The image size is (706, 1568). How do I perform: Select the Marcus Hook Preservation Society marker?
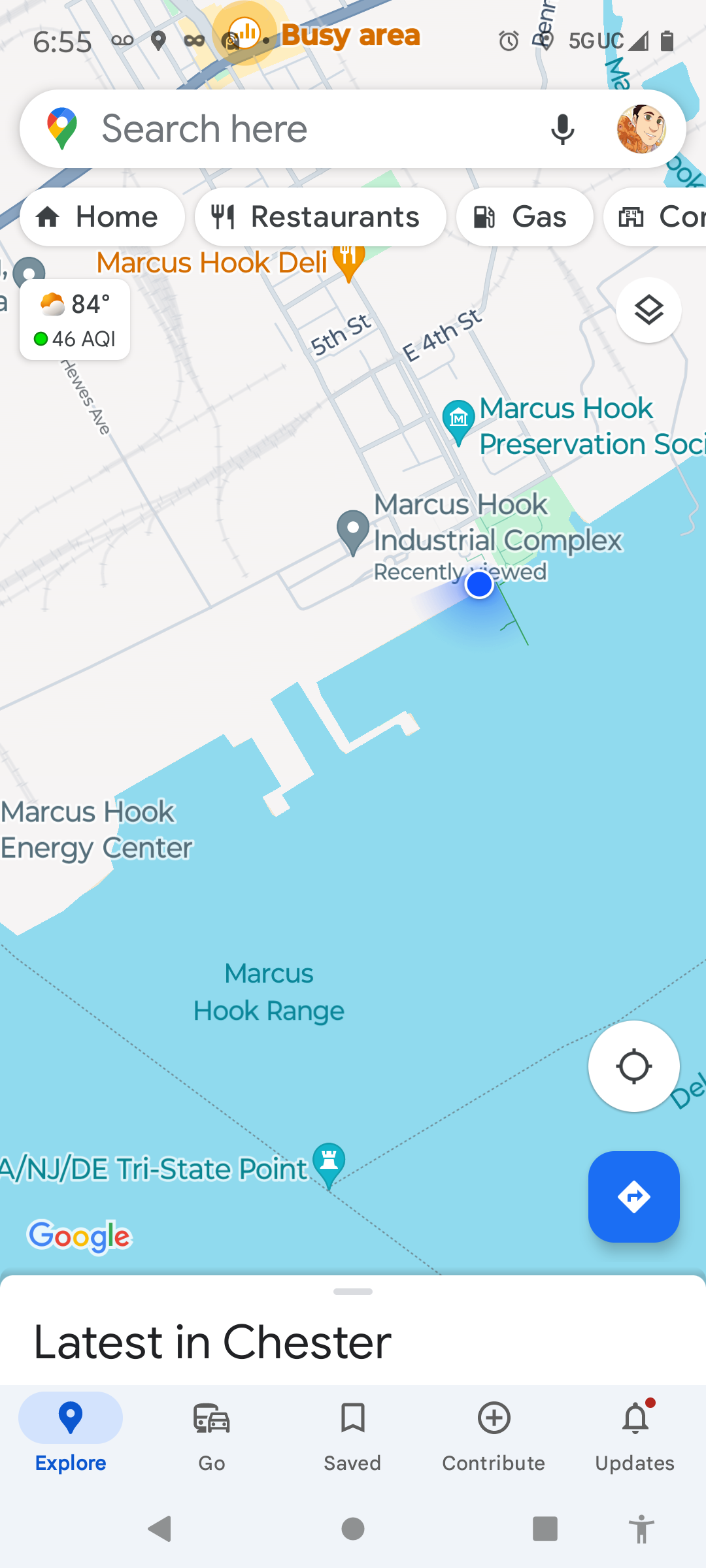(x=458, y=421)
